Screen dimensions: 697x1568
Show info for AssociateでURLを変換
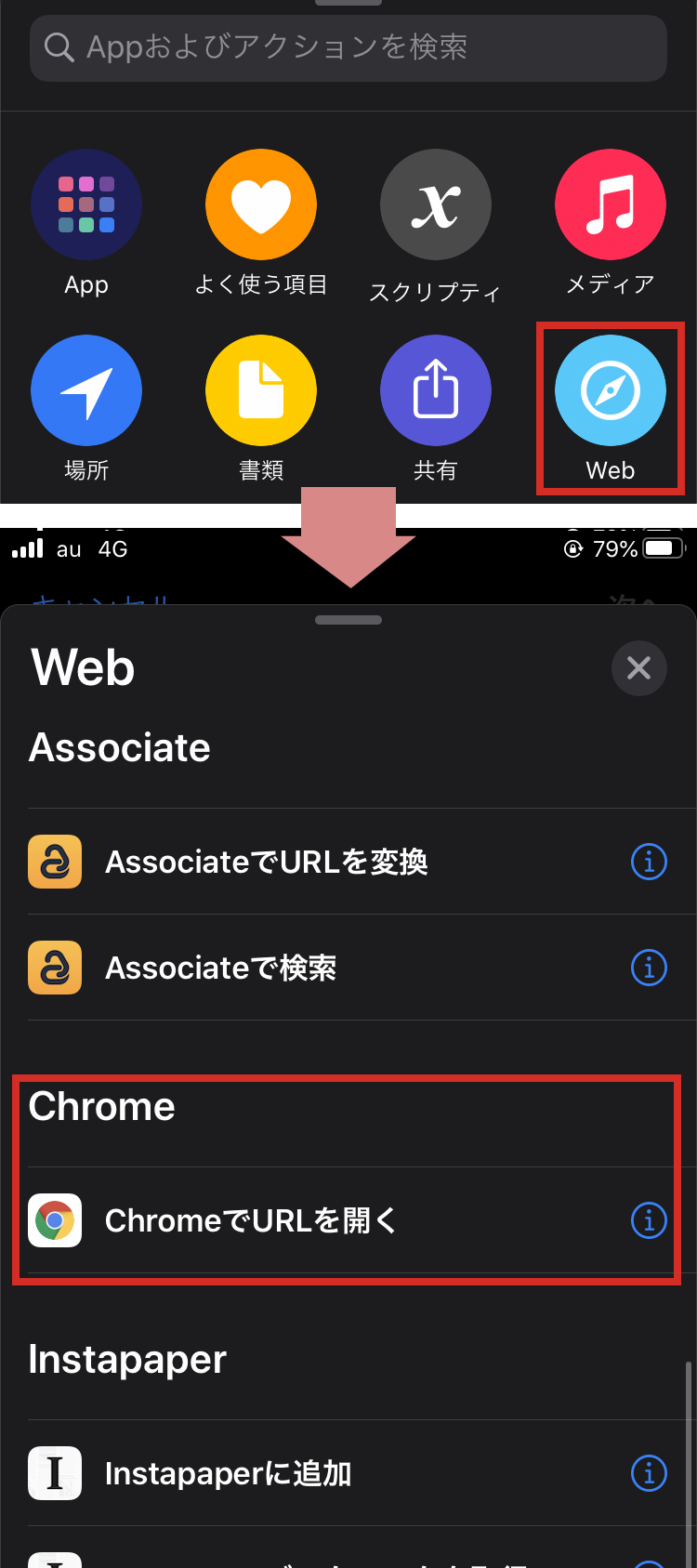tap(649, 862)
